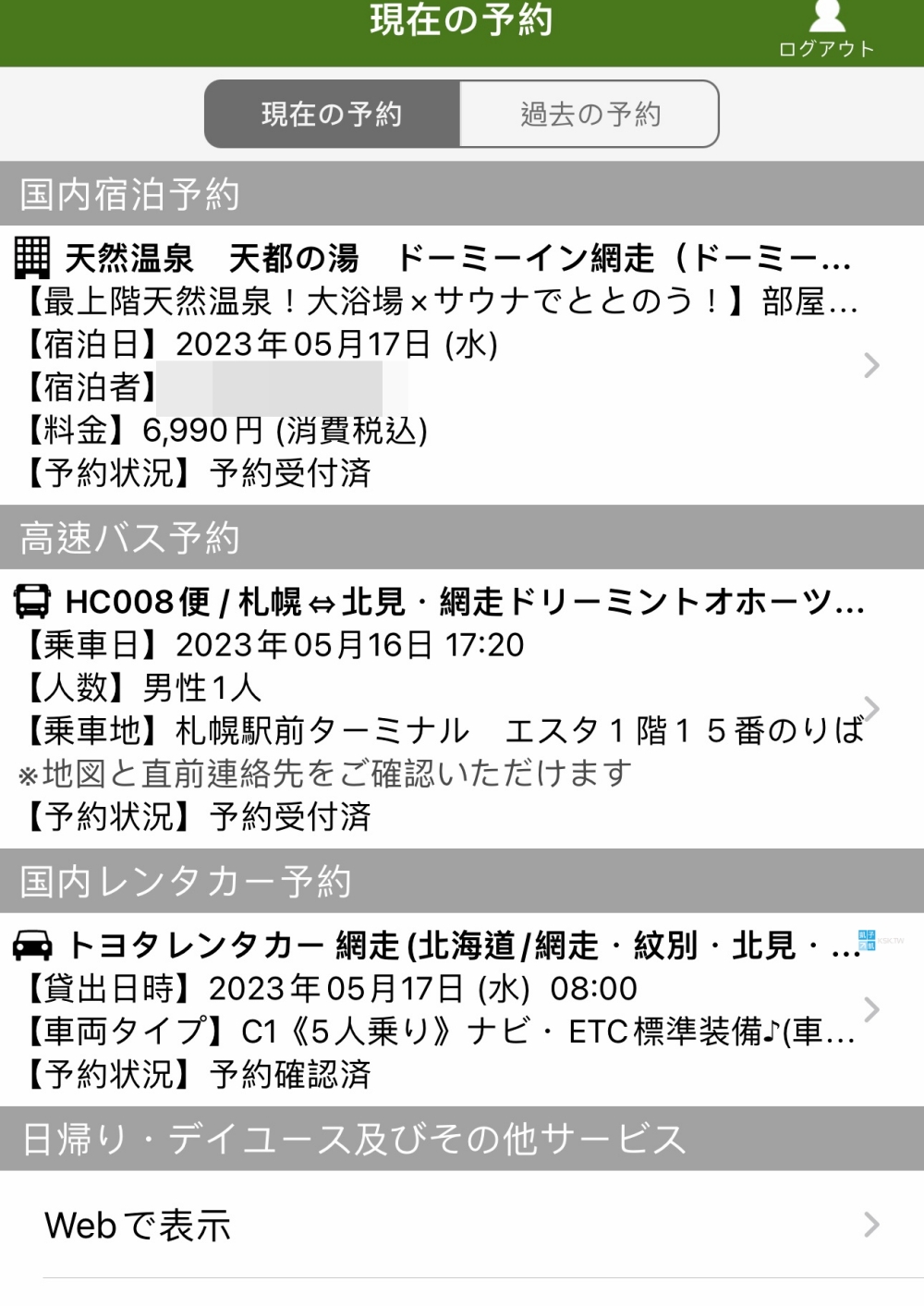
Task: Select the 現在の予約 tab
Action: point(332,114)
